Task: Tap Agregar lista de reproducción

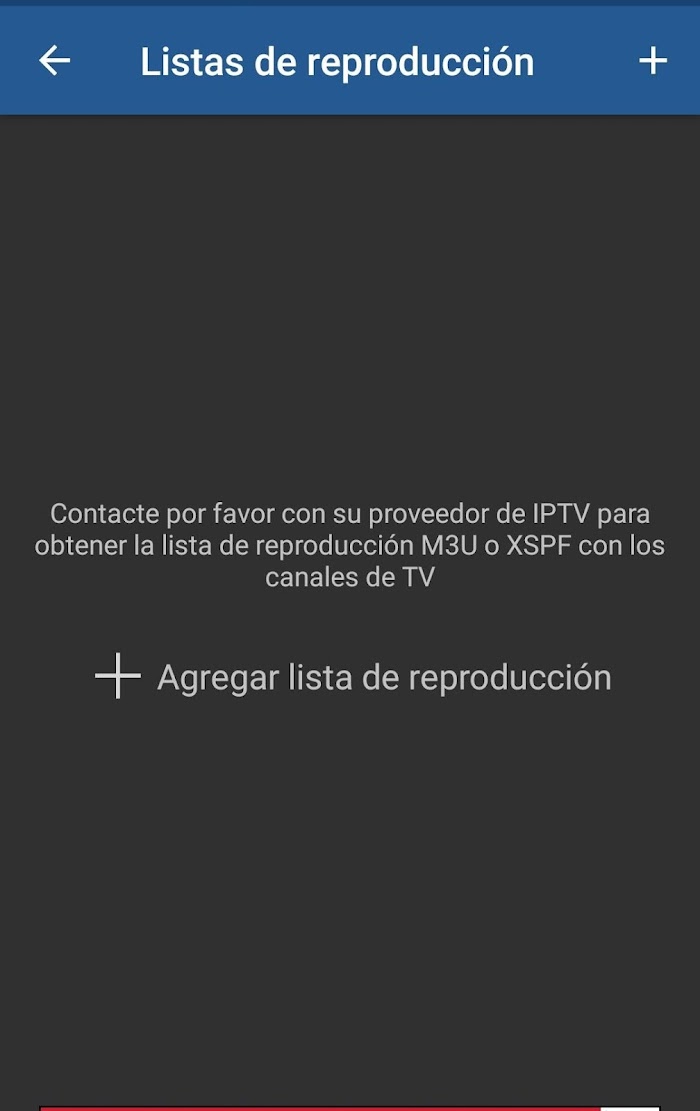Action: click(x=353, y=677)
